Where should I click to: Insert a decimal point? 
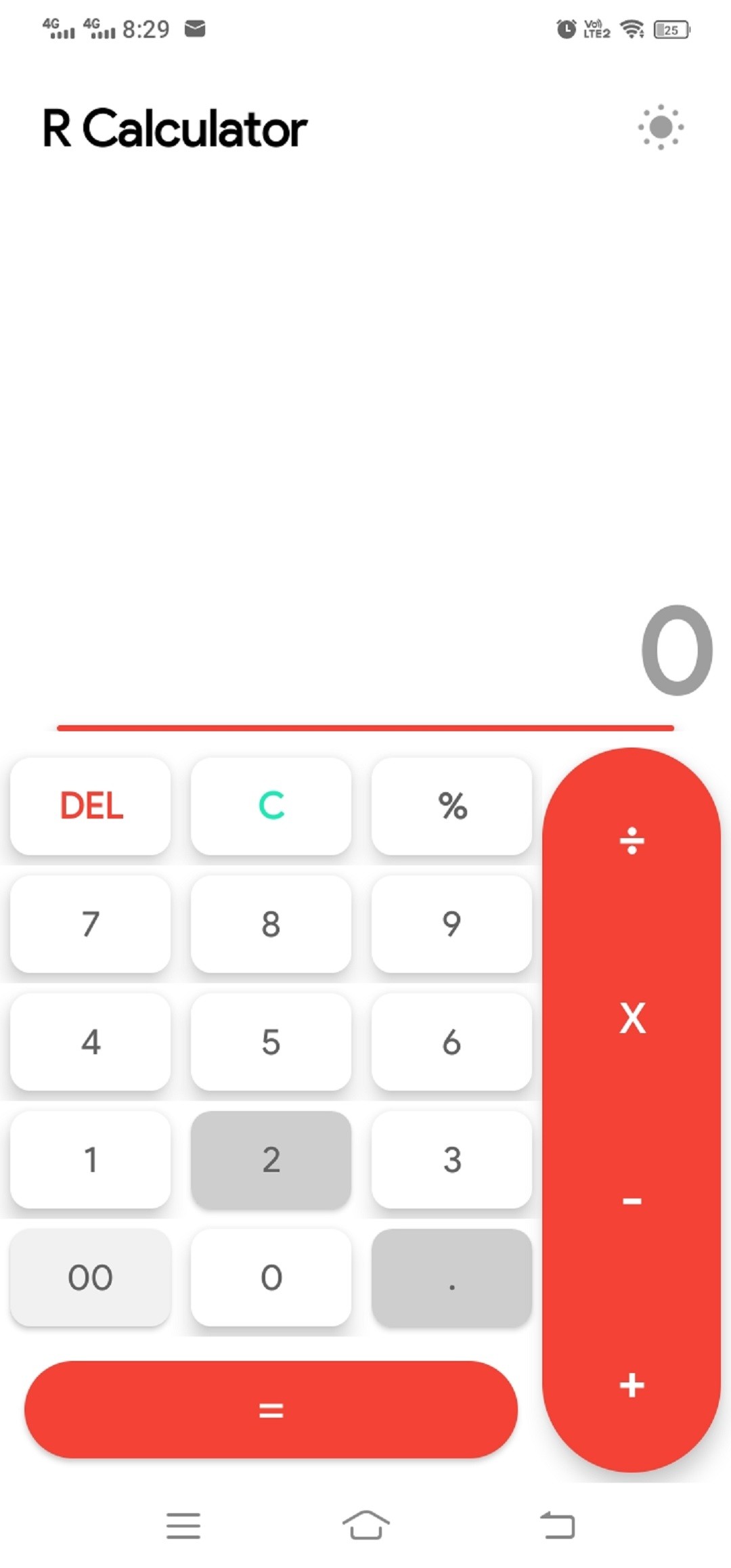click(x=451, y=1278)
